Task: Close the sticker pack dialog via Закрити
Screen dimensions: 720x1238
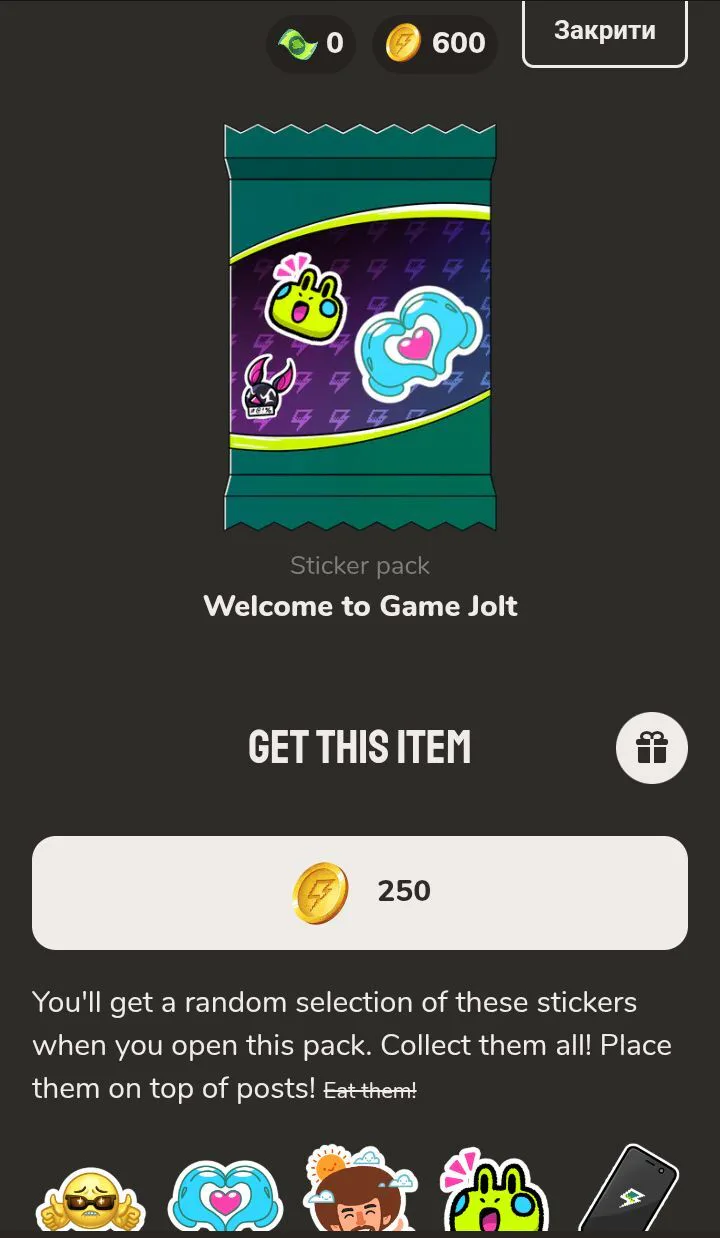Action: (x=604, y=32)
